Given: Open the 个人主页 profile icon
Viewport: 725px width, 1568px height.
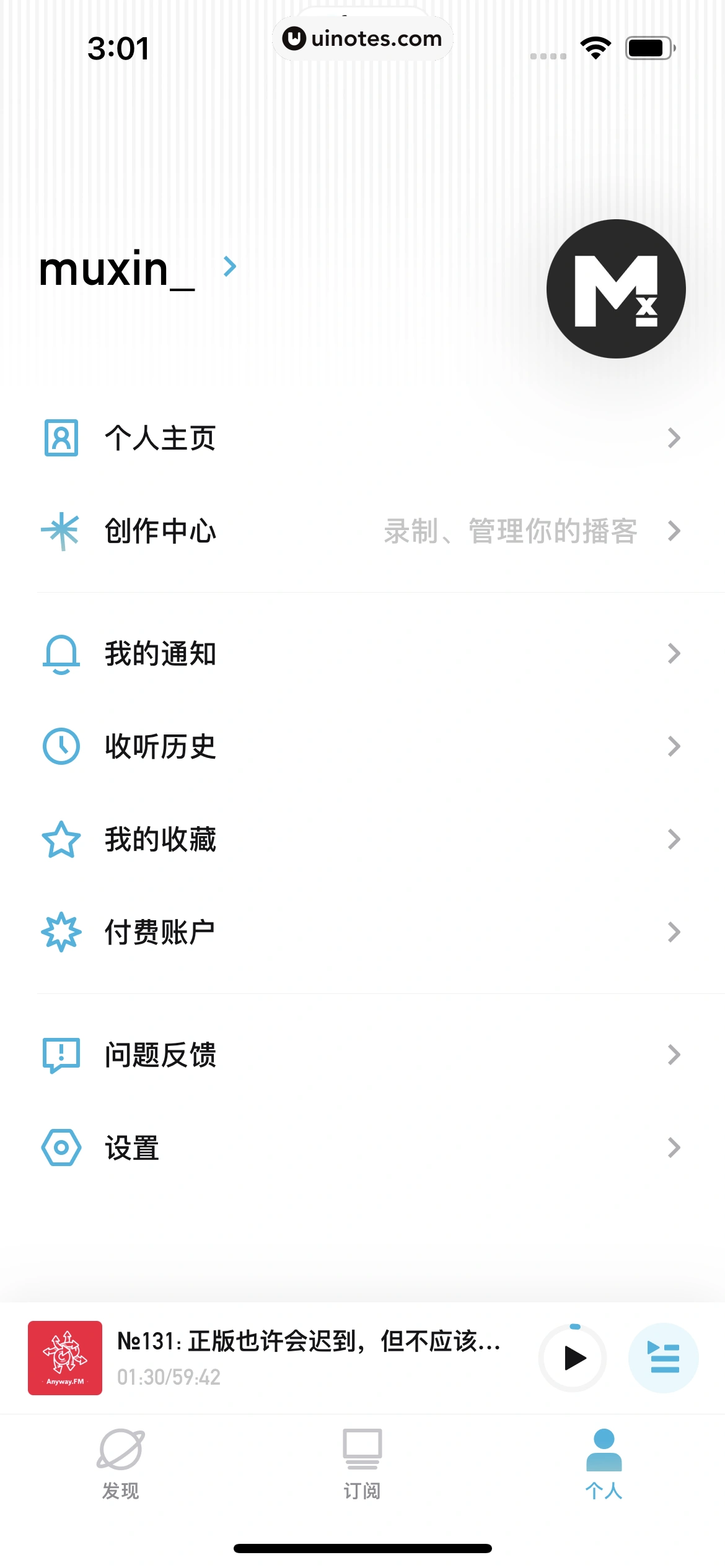Looking at the screenshot, I should (x=61, y=438).
